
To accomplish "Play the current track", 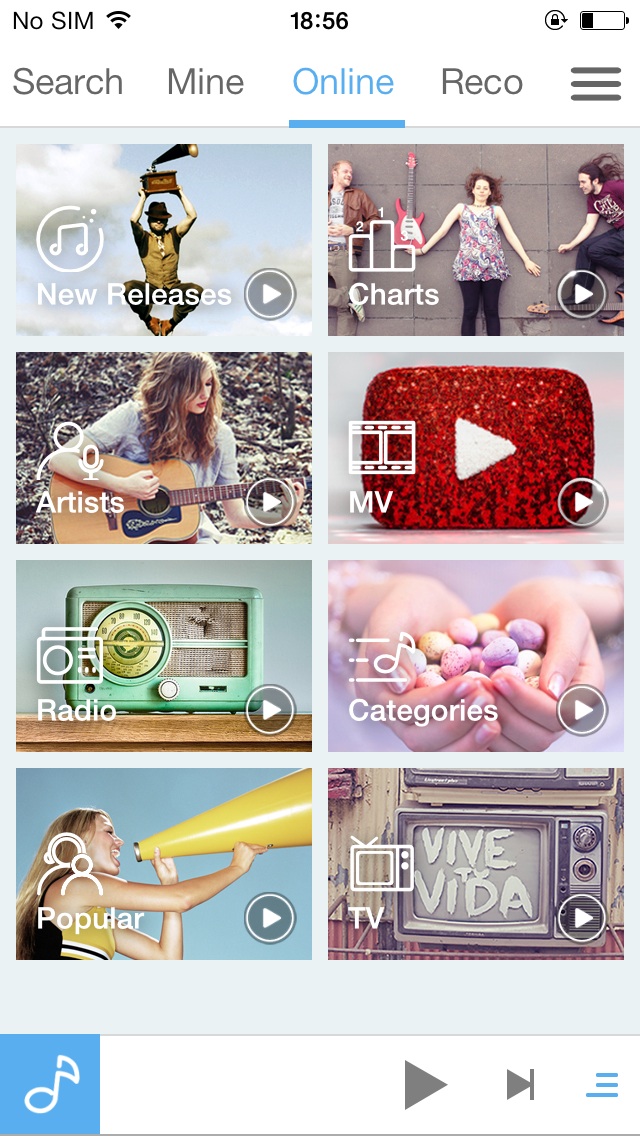I will [425, 1085].
